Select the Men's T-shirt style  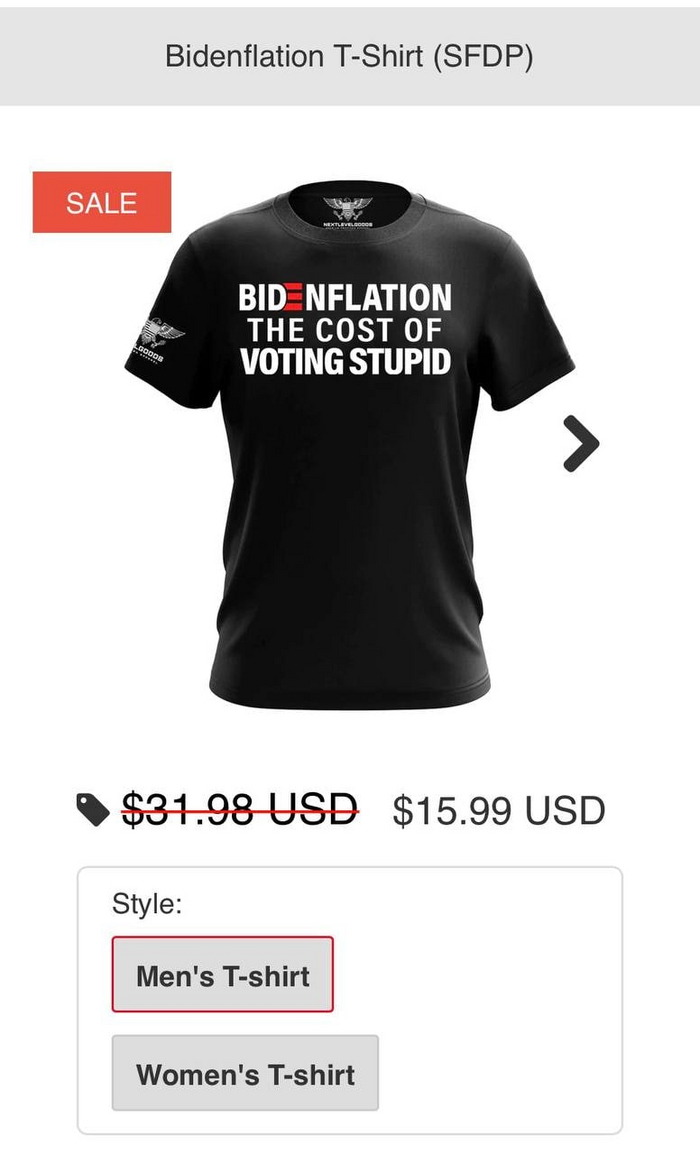222,974
